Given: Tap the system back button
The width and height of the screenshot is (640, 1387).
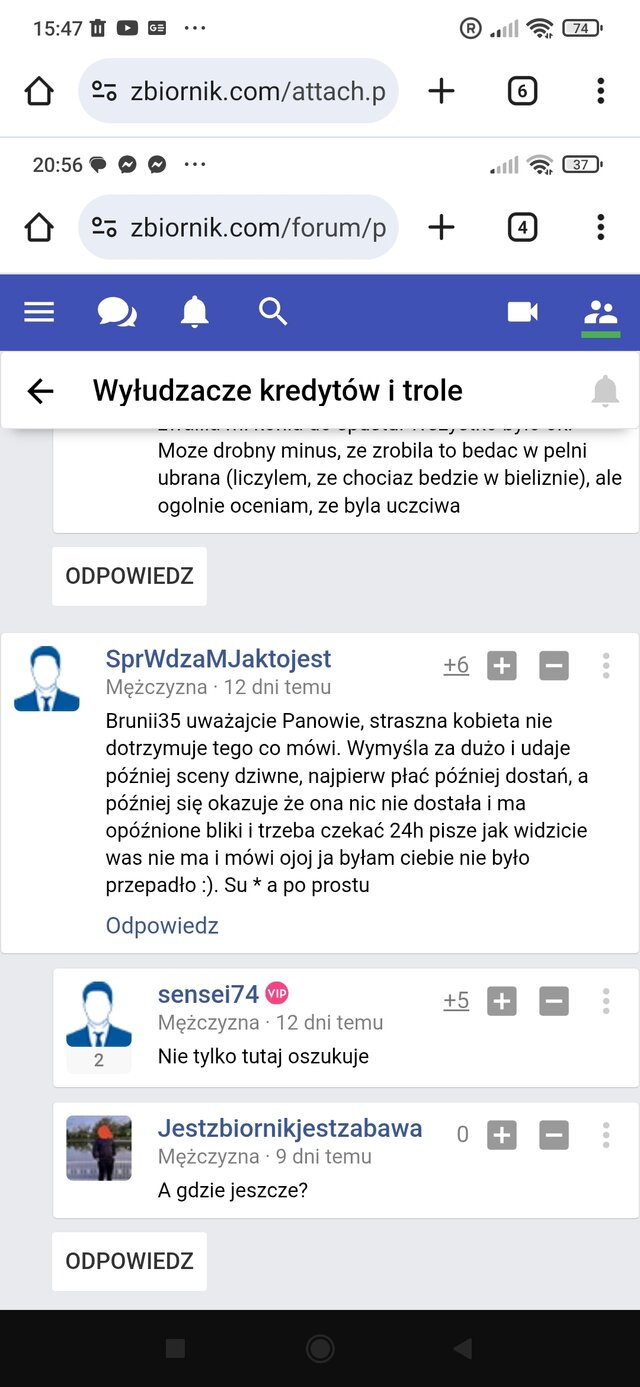Looking at the screenshot, I should tap(463, 1349).
